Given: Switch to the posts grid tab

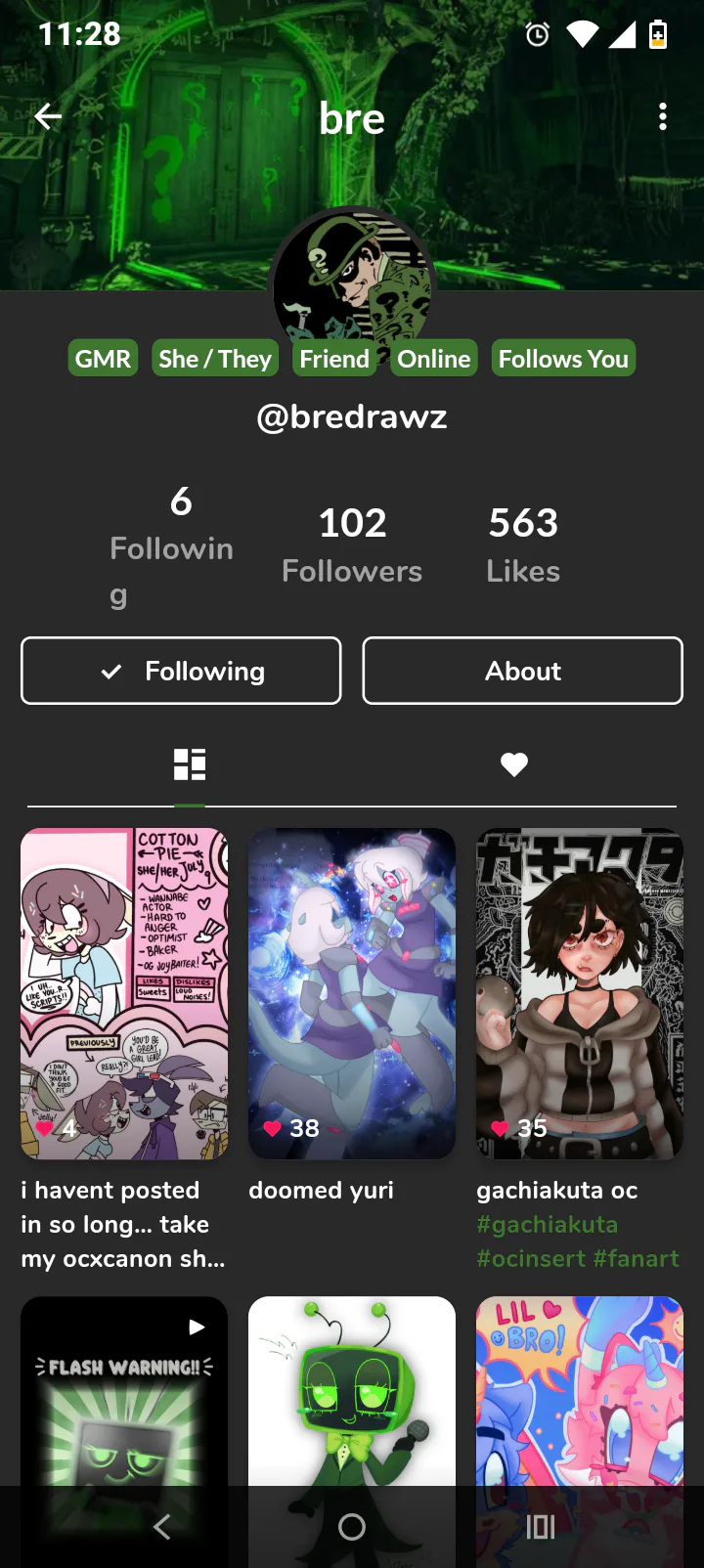Looking at the screenshot, I should tap(190, 764).
